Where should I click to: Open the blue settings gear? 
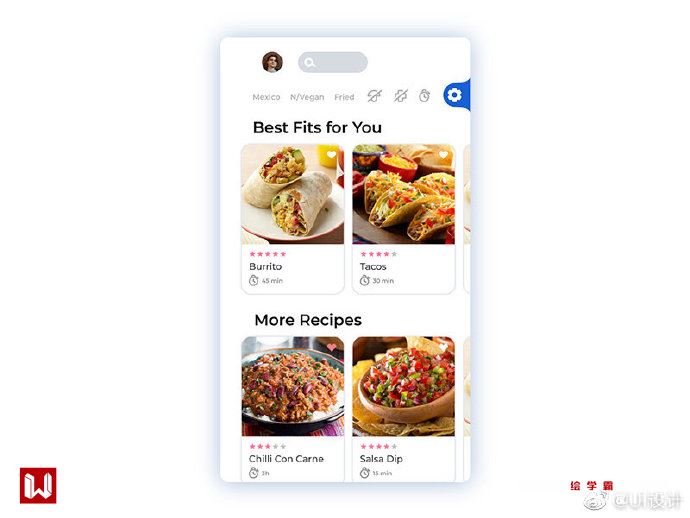coord(455,95)
